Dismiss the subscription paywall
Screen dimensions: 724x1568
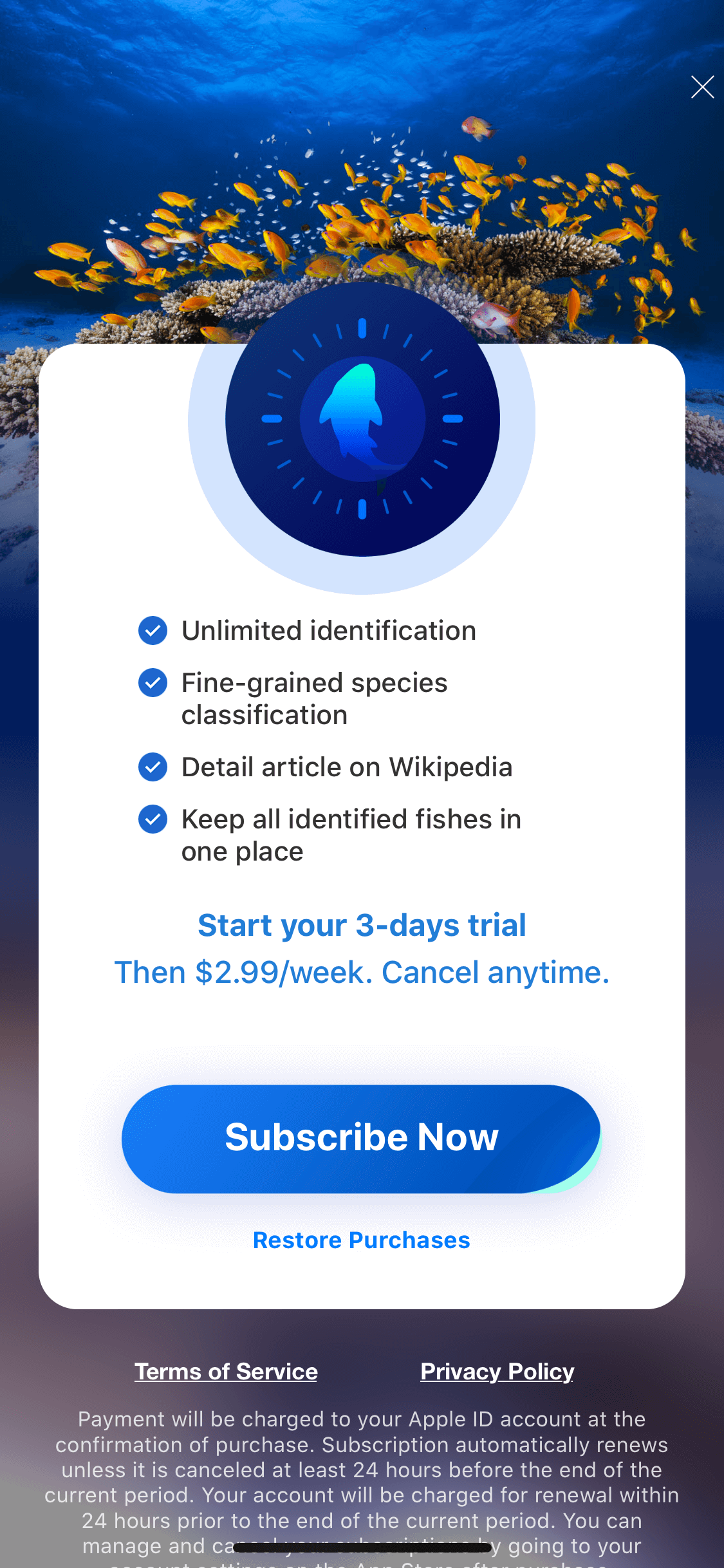(702, 87)
